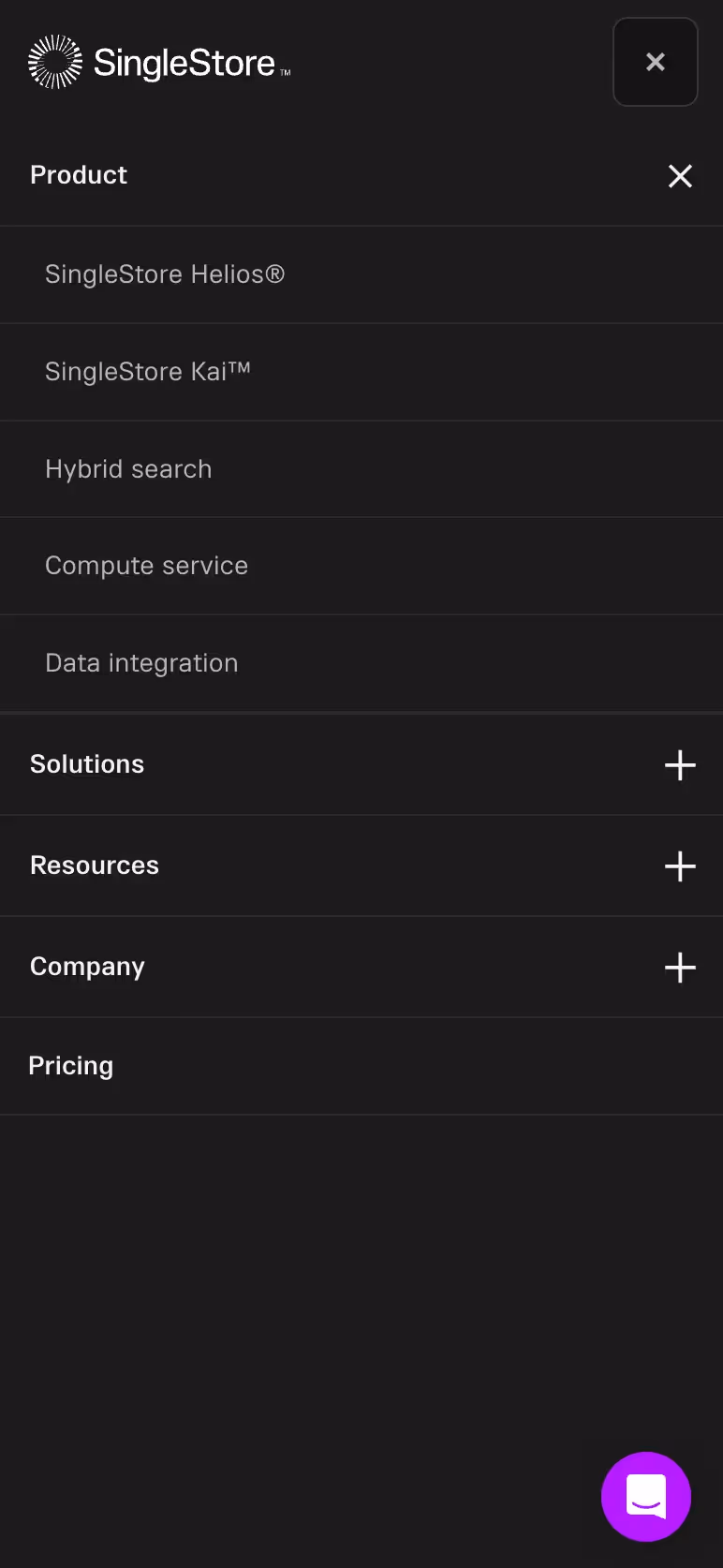Go to the Pricing page
723x1568 pixels.
[x=361, y=1066]
